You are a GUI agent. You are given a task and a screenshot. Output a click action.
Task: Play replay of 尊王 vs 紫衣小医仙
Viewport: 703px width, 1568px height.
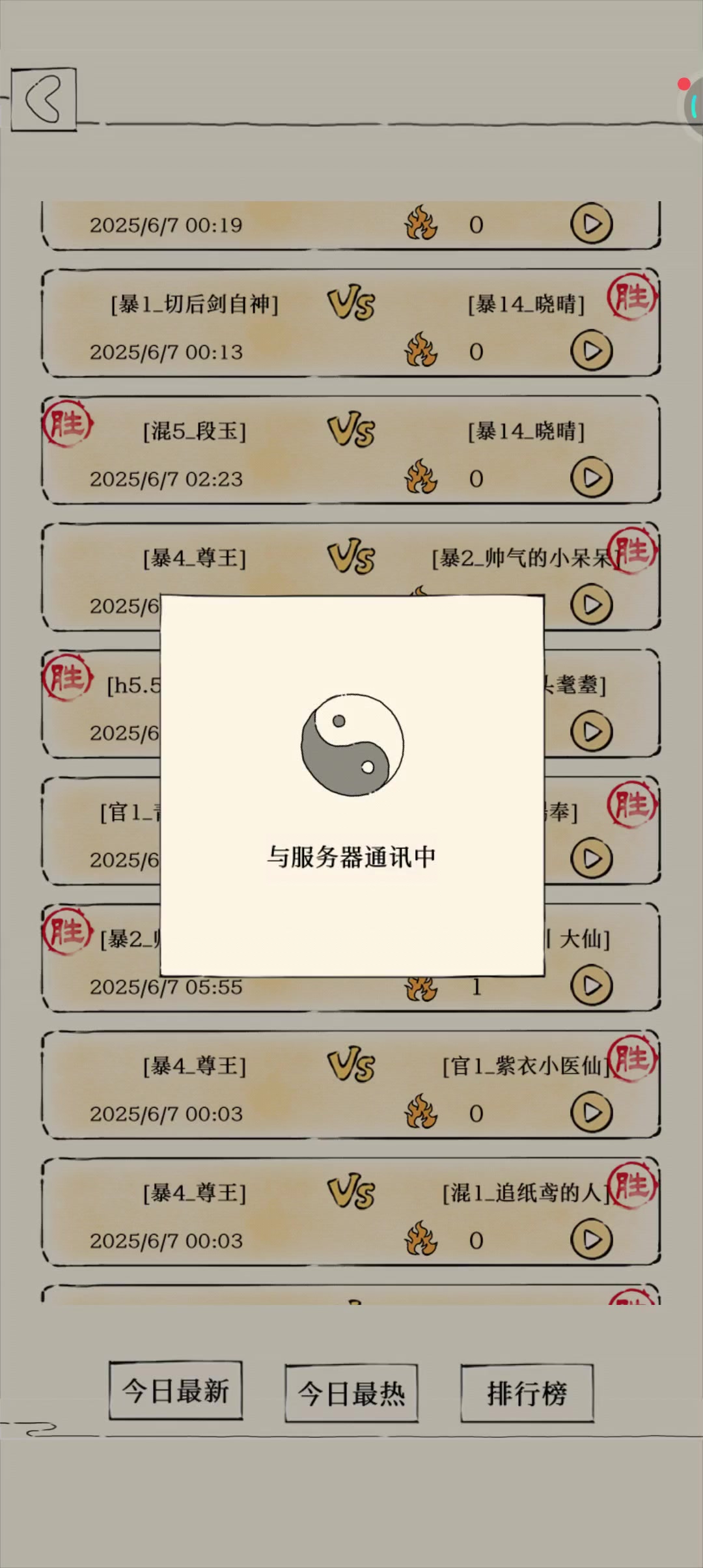[x=591, y=1113]
